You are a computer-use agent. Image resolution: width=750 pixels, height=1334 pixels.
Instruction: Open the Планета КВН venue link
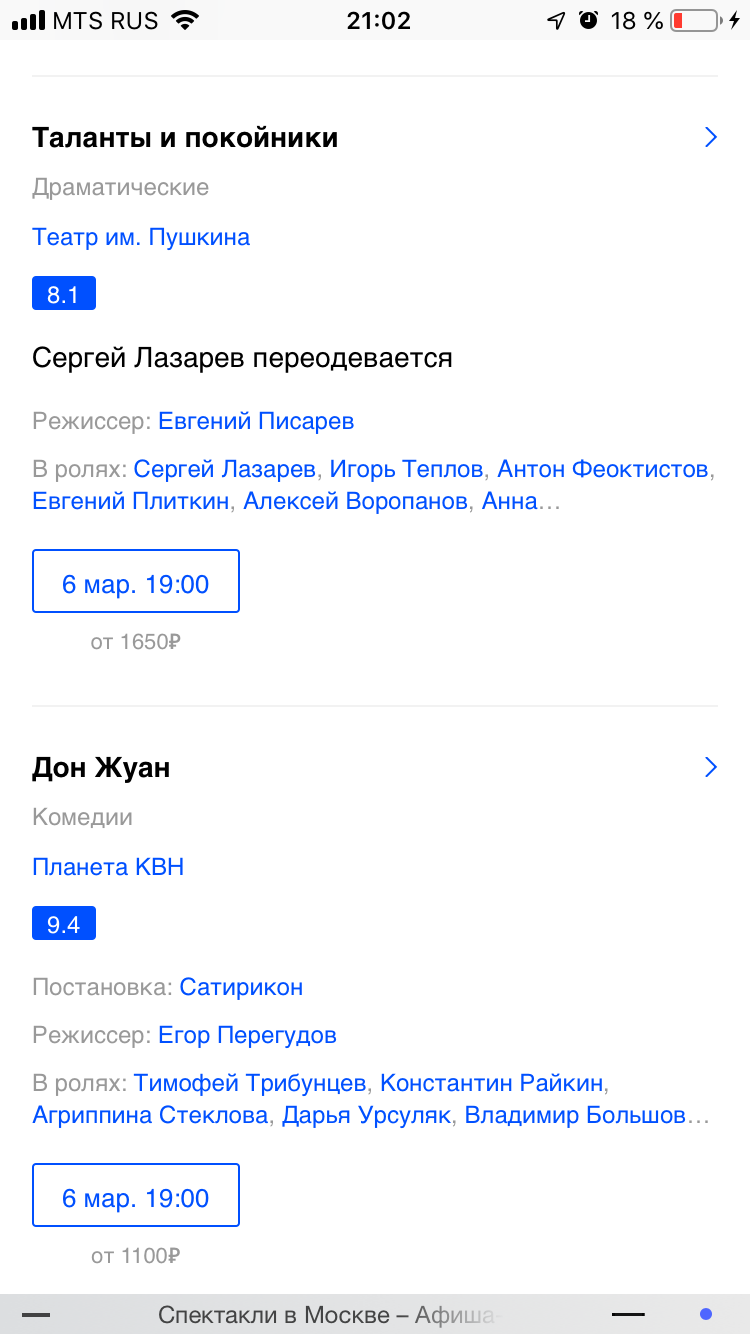(x=108, y=867)
